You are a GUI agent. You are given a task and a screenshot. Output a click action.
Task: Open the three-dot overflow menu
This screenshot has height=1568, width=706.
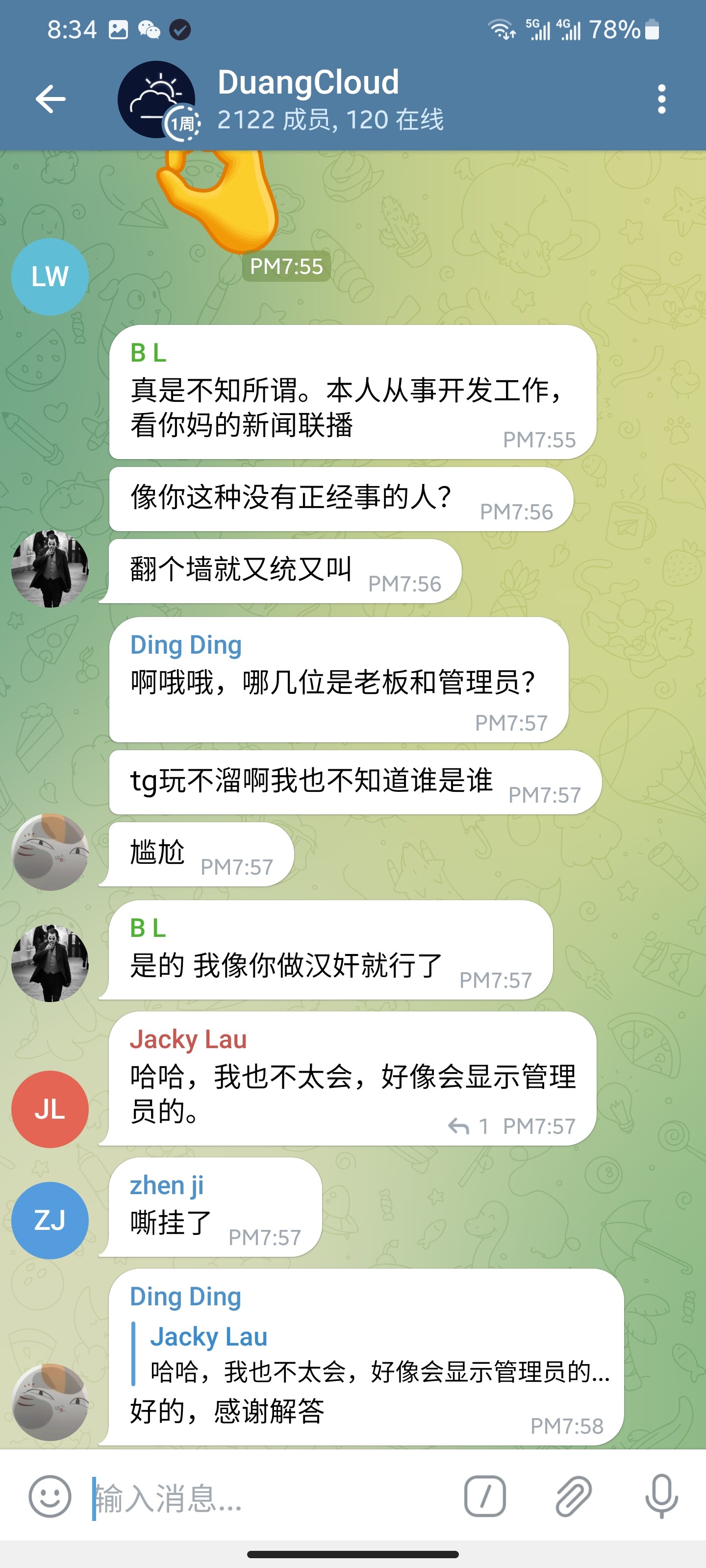[x=661, y=99]
